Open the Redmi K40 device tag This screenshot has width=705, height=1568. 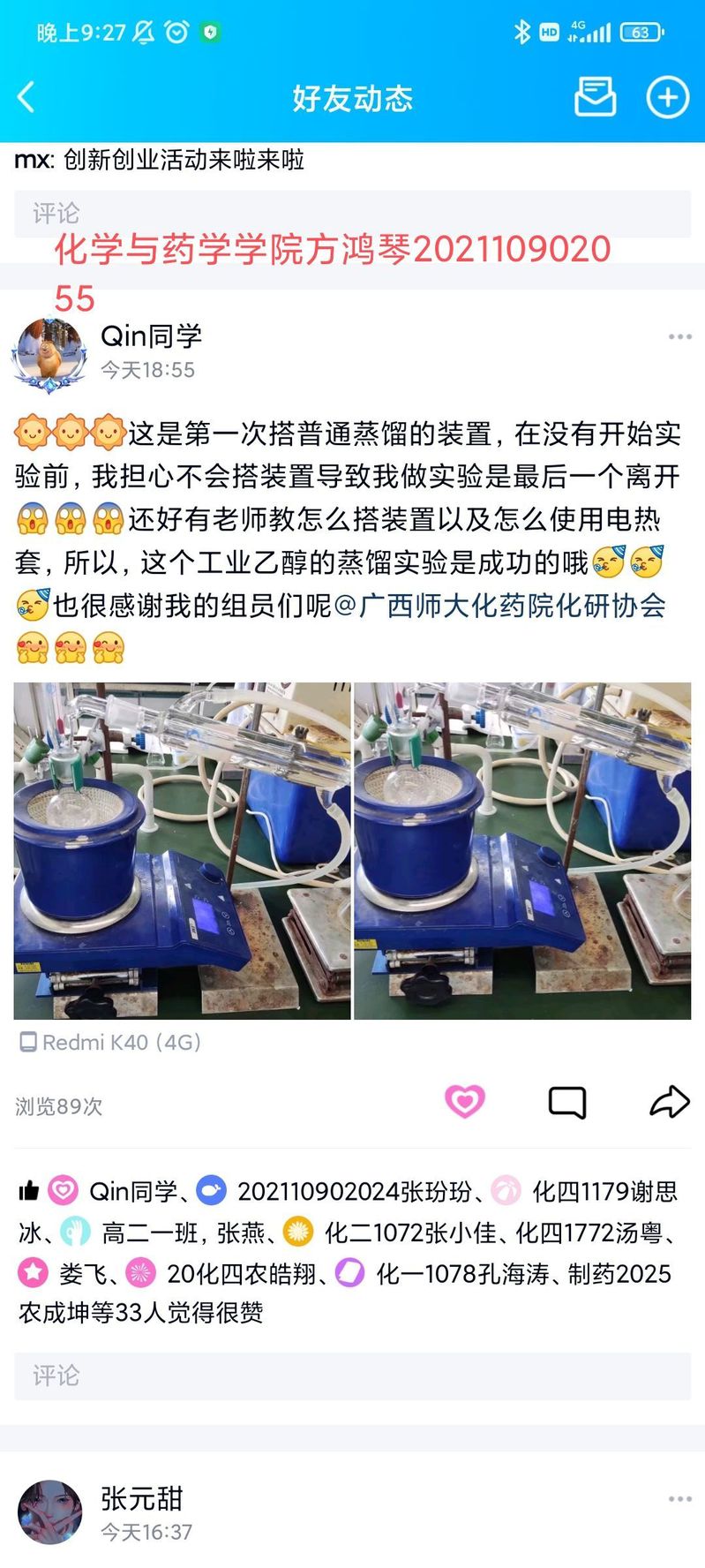point(111,1043)
